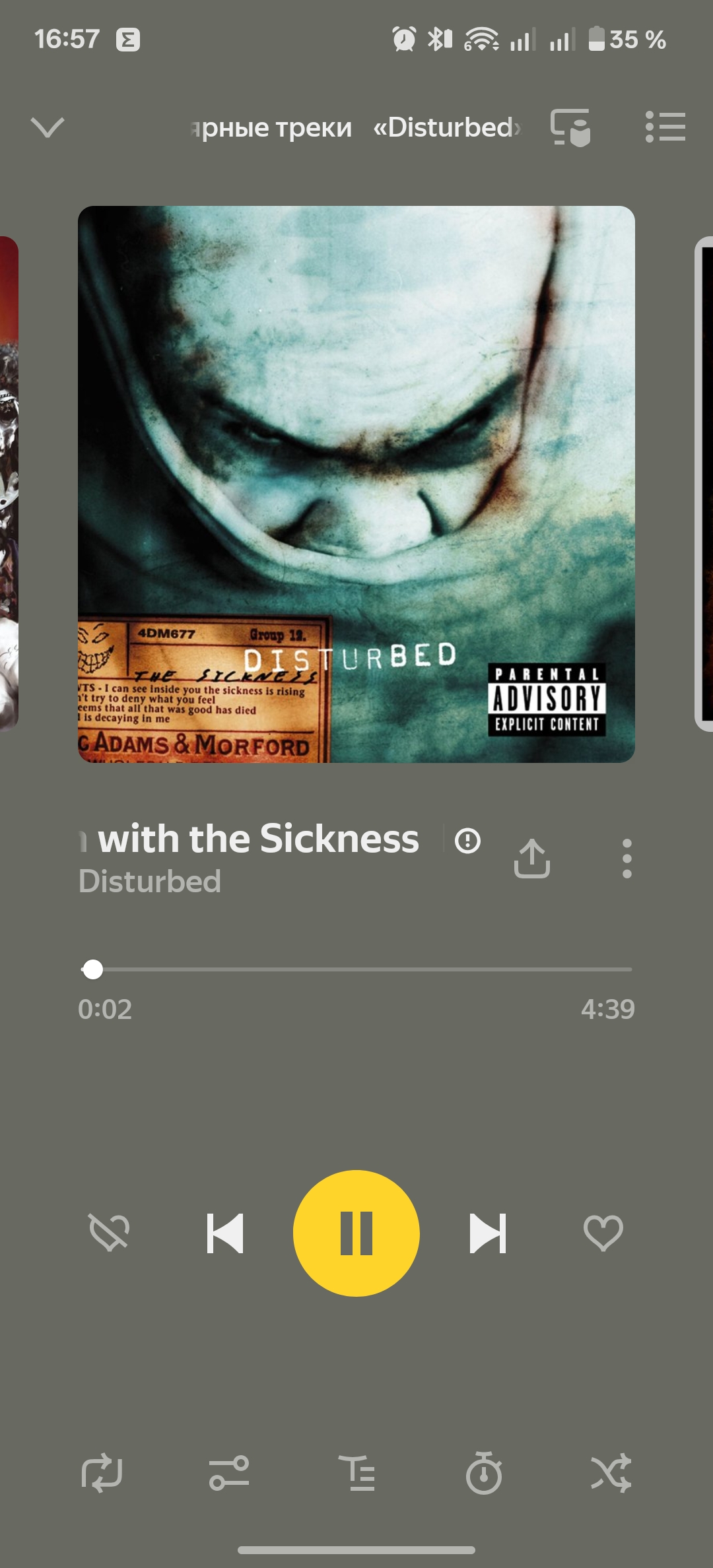Share the track Down with the Sickness
This screenshot has width=713, height=1568.
point(532,859)
